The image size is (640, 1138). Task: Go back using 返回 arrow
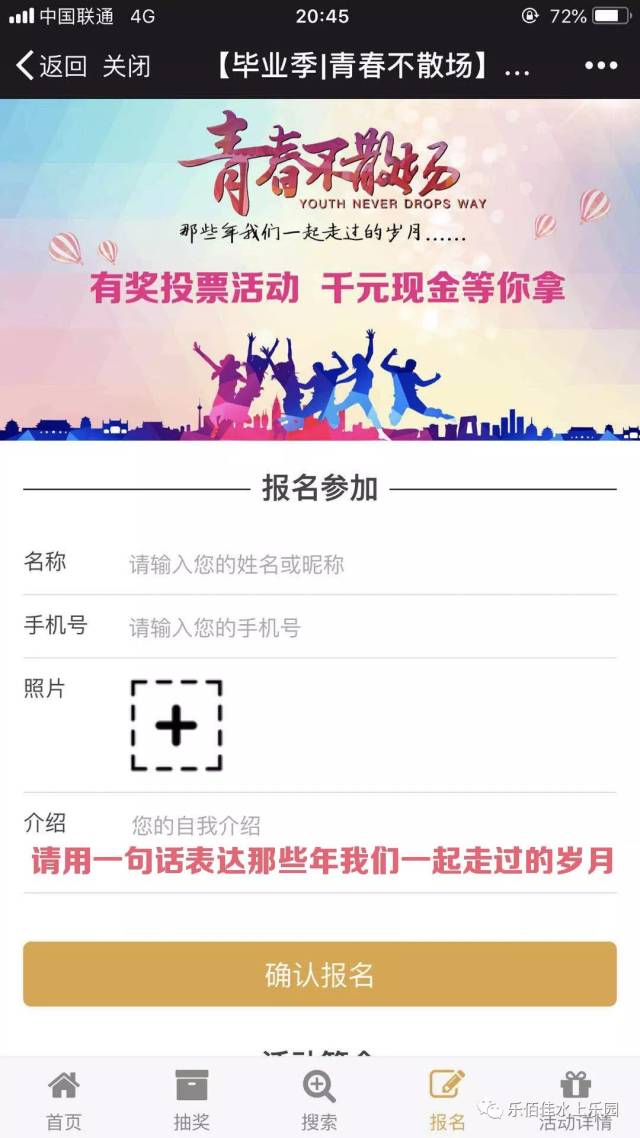pos(50,67)
